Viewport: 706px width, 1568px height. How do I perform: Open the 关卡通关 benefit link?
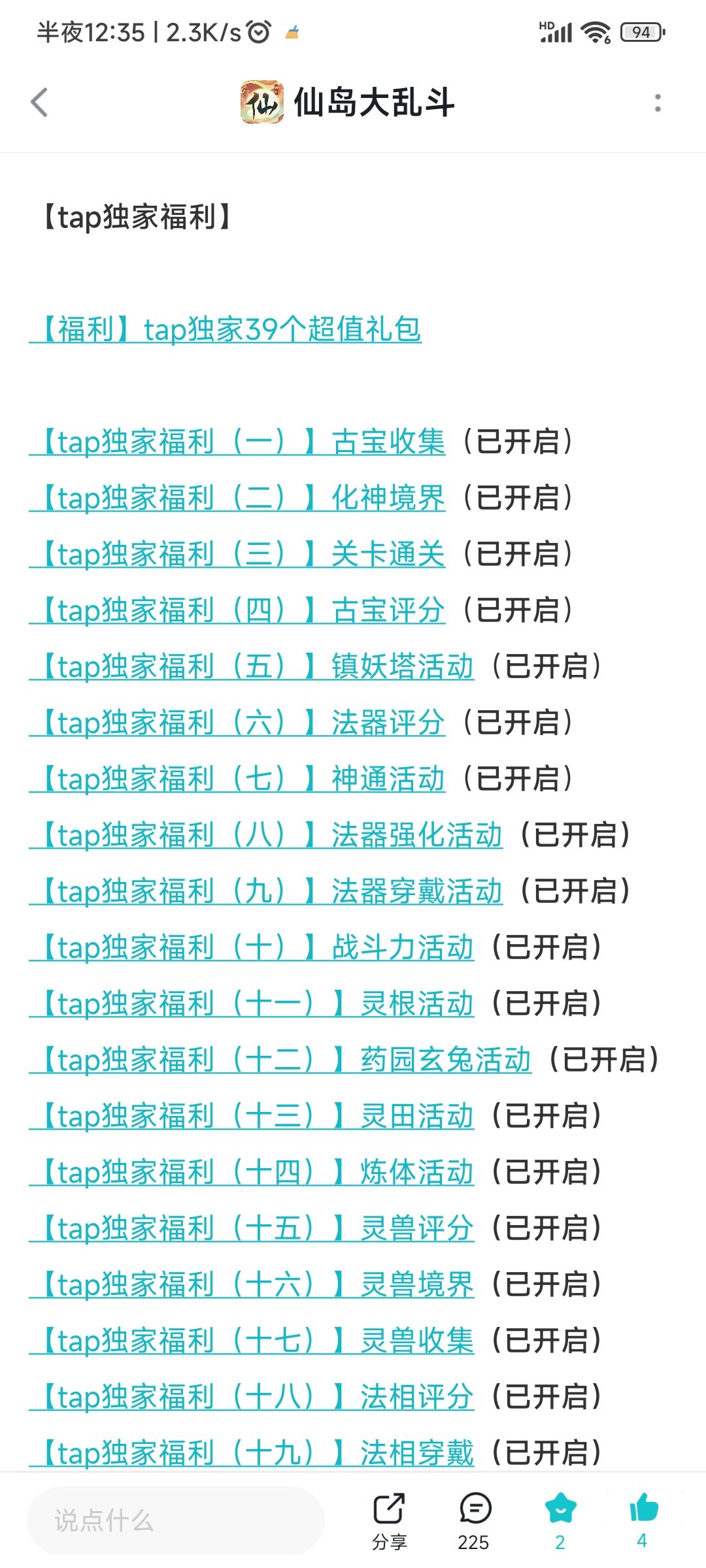click(242, 553)
